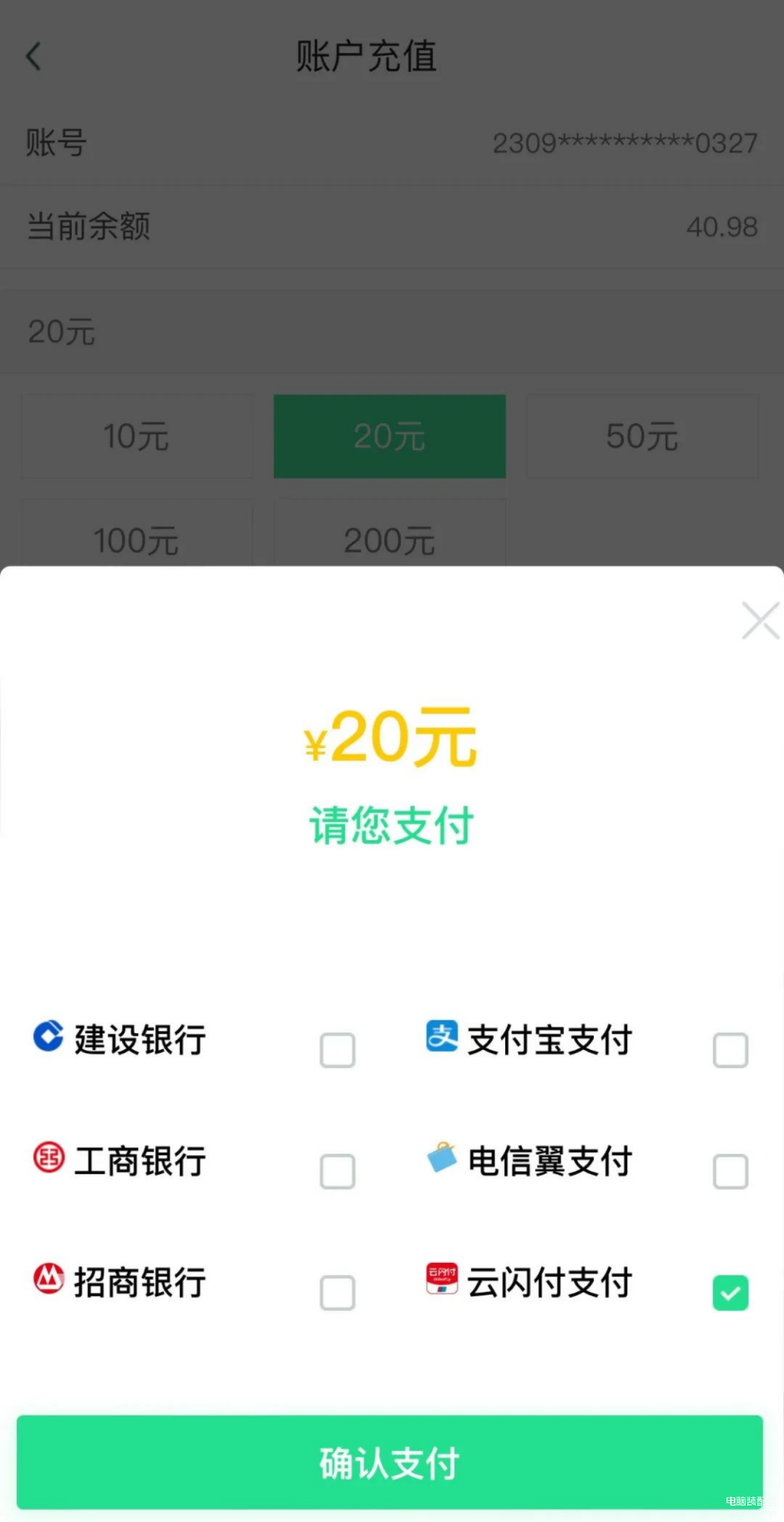
Task: Select 建设银行 as payment method
Action: click(338, 1050)
